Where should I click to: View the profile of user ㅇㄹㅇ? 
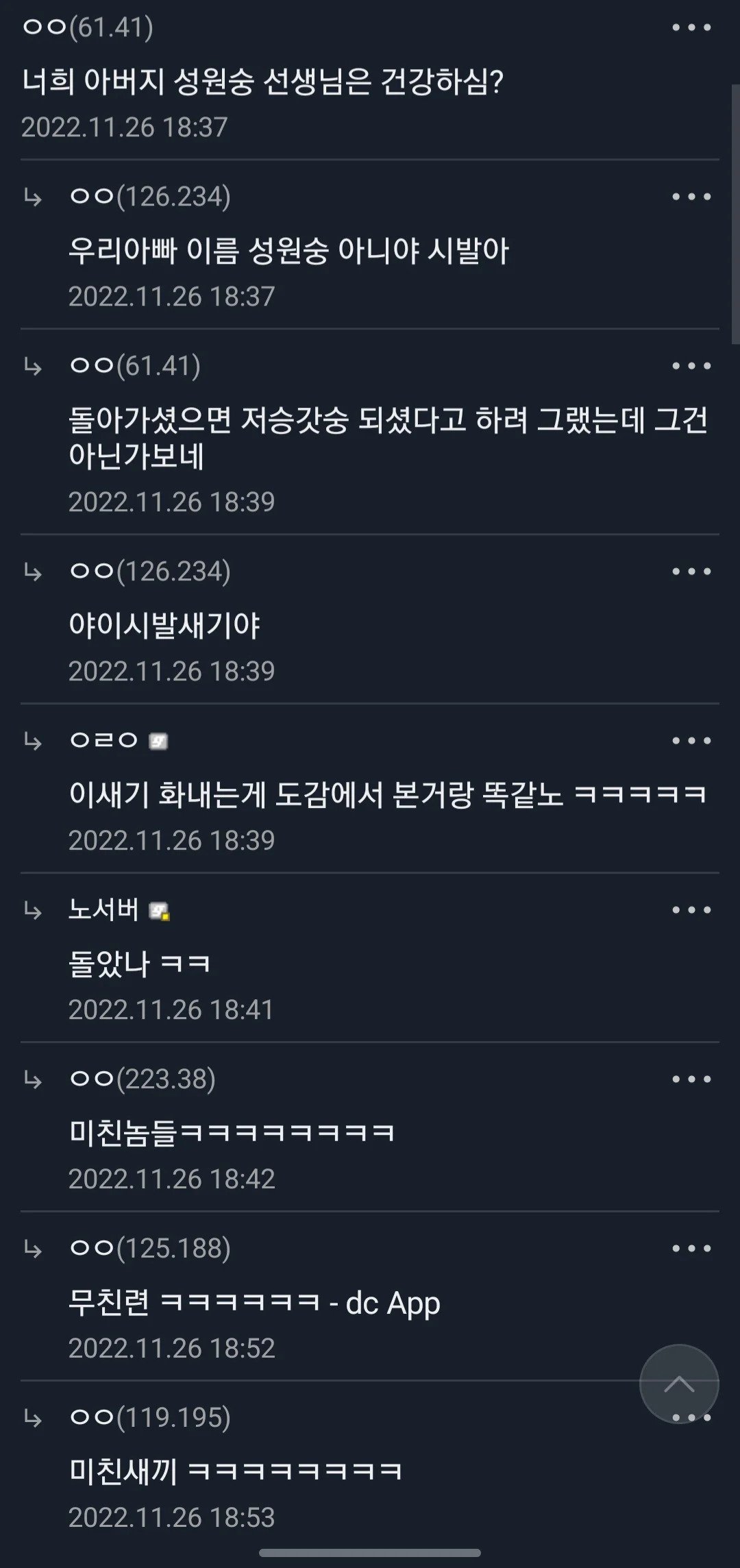104,741
